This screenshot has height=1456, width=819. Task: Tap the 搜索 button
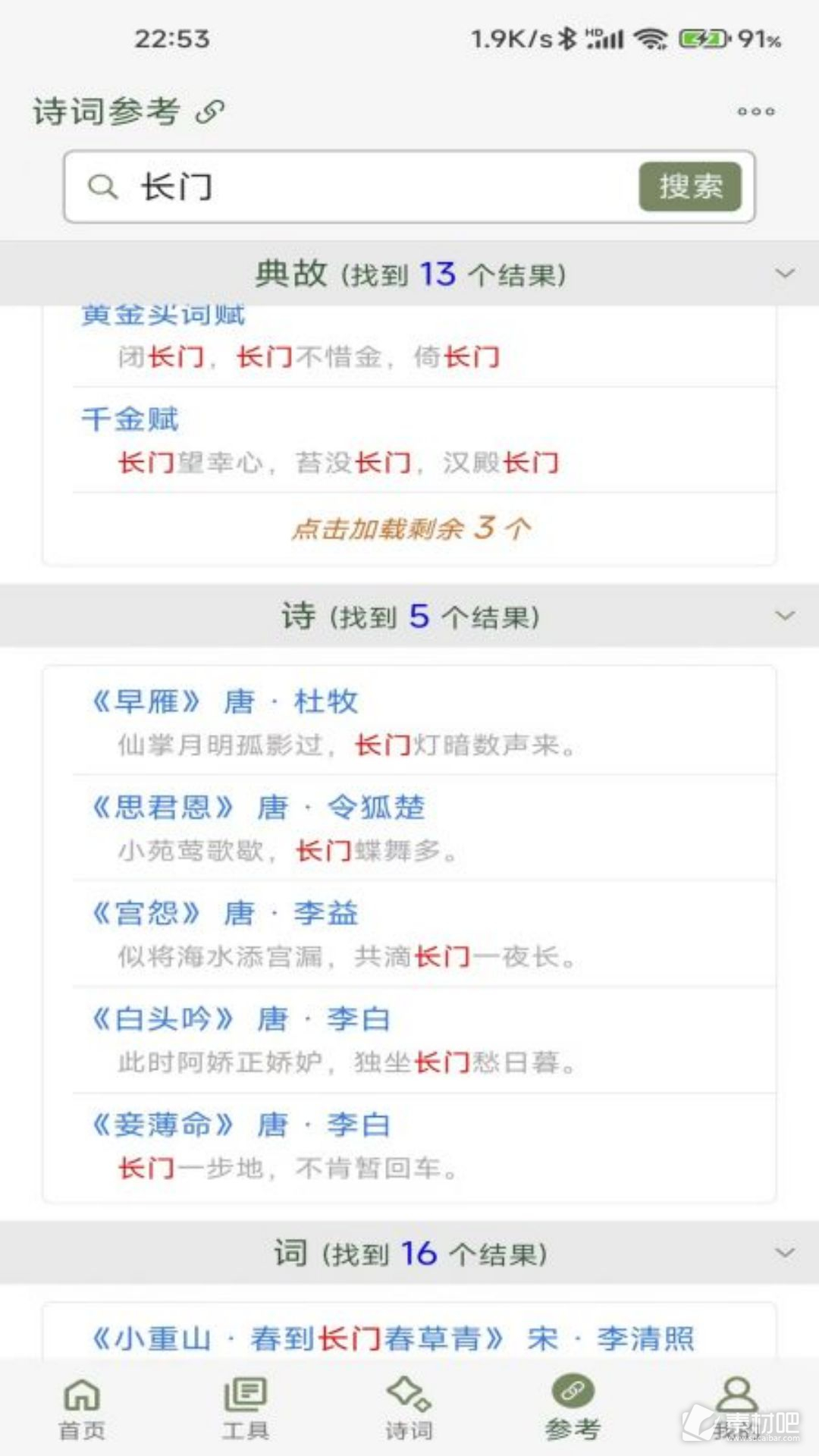pyautogui.click(x=689, y=187)
